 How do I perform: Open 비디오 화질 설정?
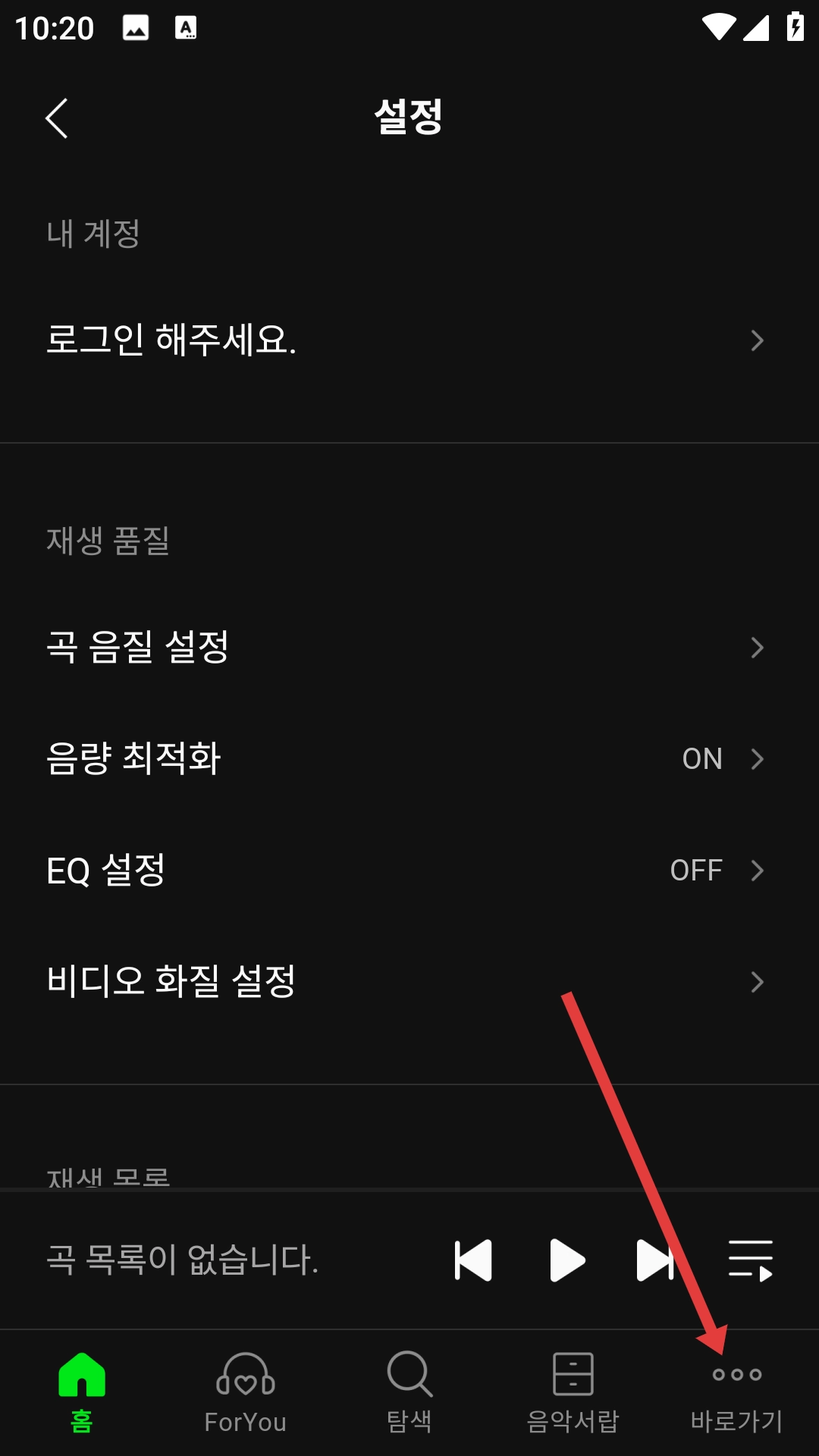409,981
